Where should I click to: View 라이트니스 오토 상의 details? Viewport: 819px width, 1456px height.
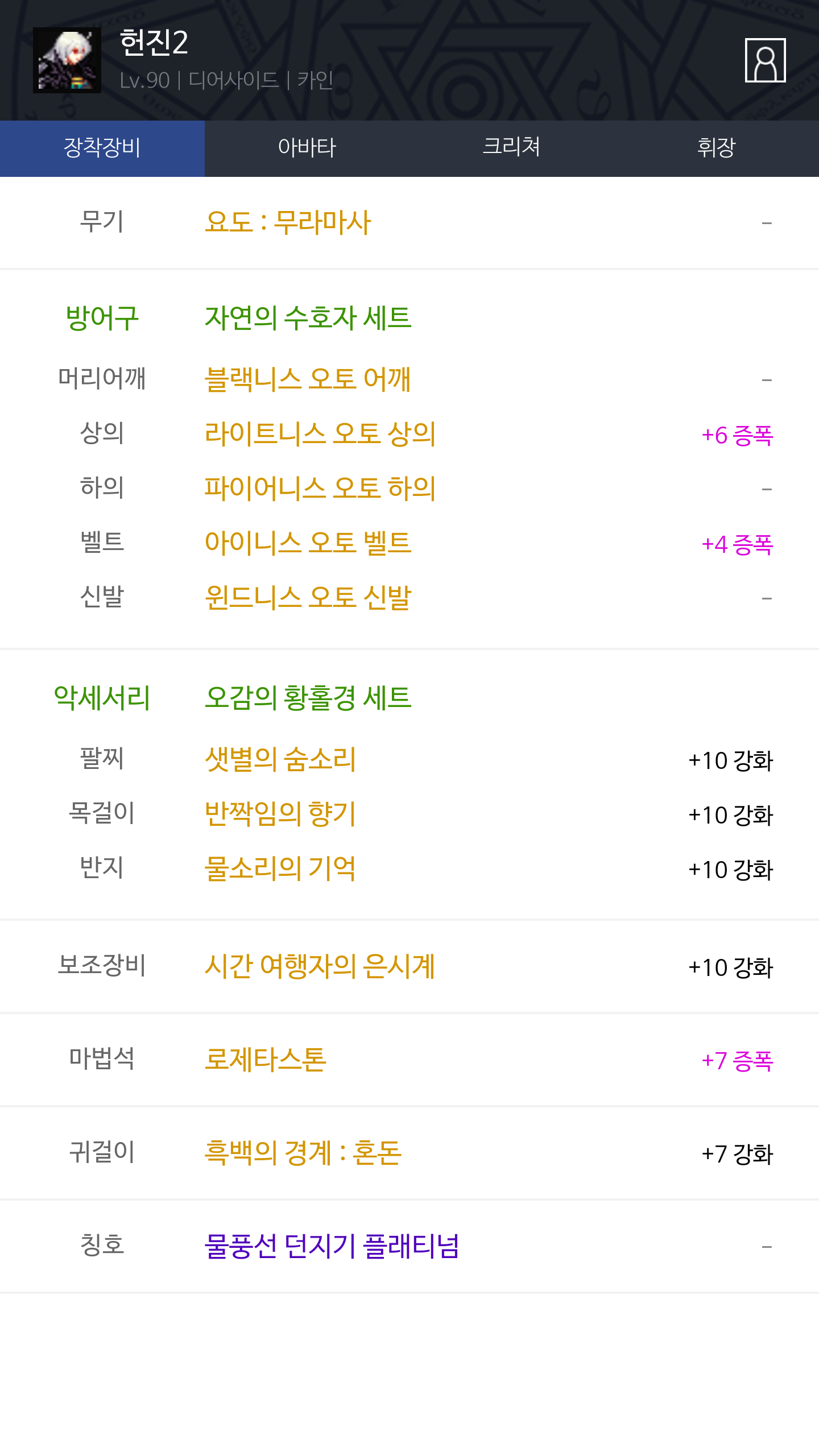click(x=320, y=434)
